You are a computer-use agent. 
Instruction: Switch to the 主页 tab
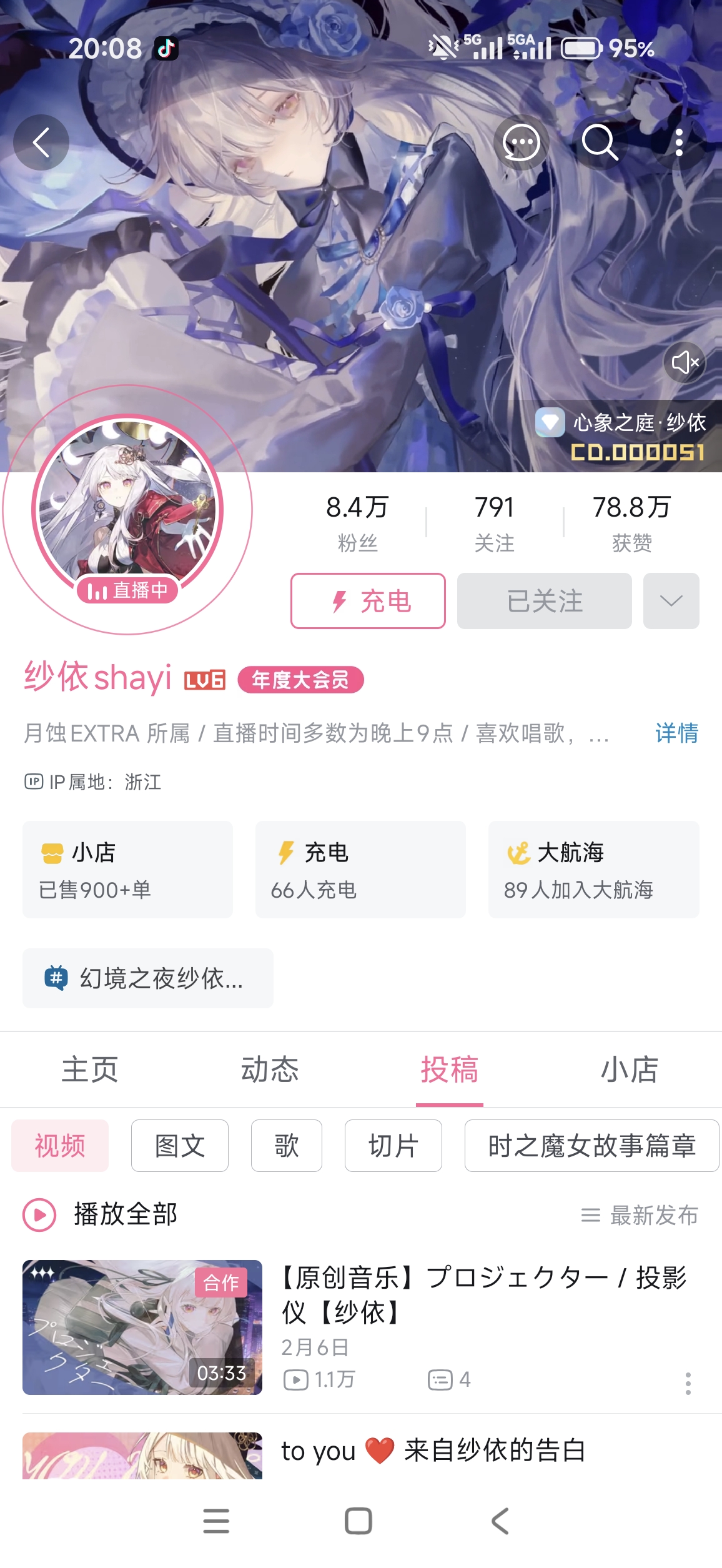[90, 1069]
